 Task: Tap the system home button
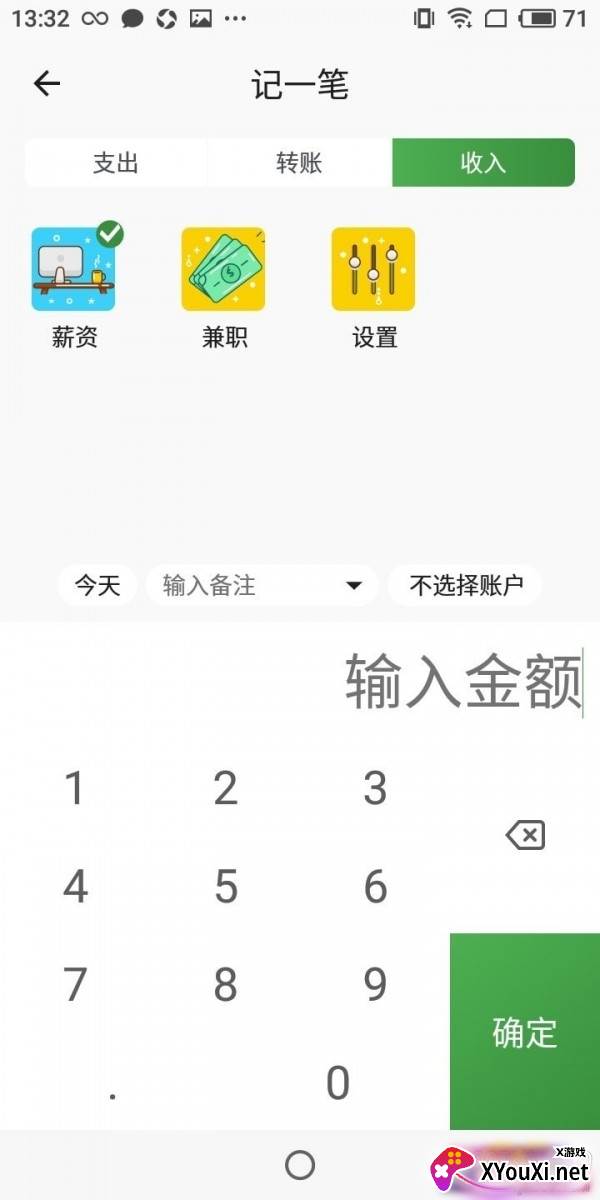300,1165
